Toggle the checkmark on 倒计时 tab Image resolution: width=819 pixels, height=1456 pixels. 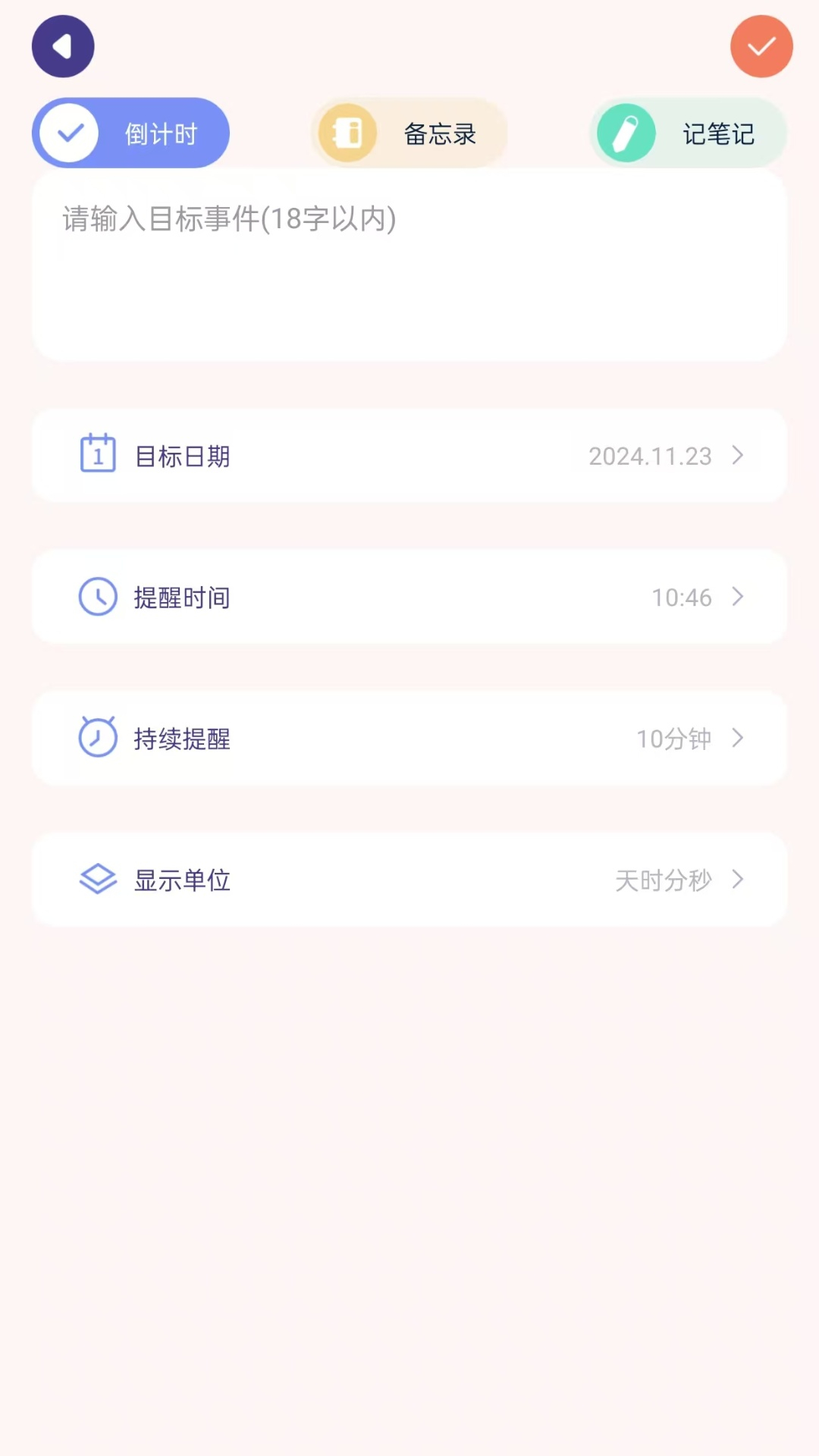click(69, 132)
